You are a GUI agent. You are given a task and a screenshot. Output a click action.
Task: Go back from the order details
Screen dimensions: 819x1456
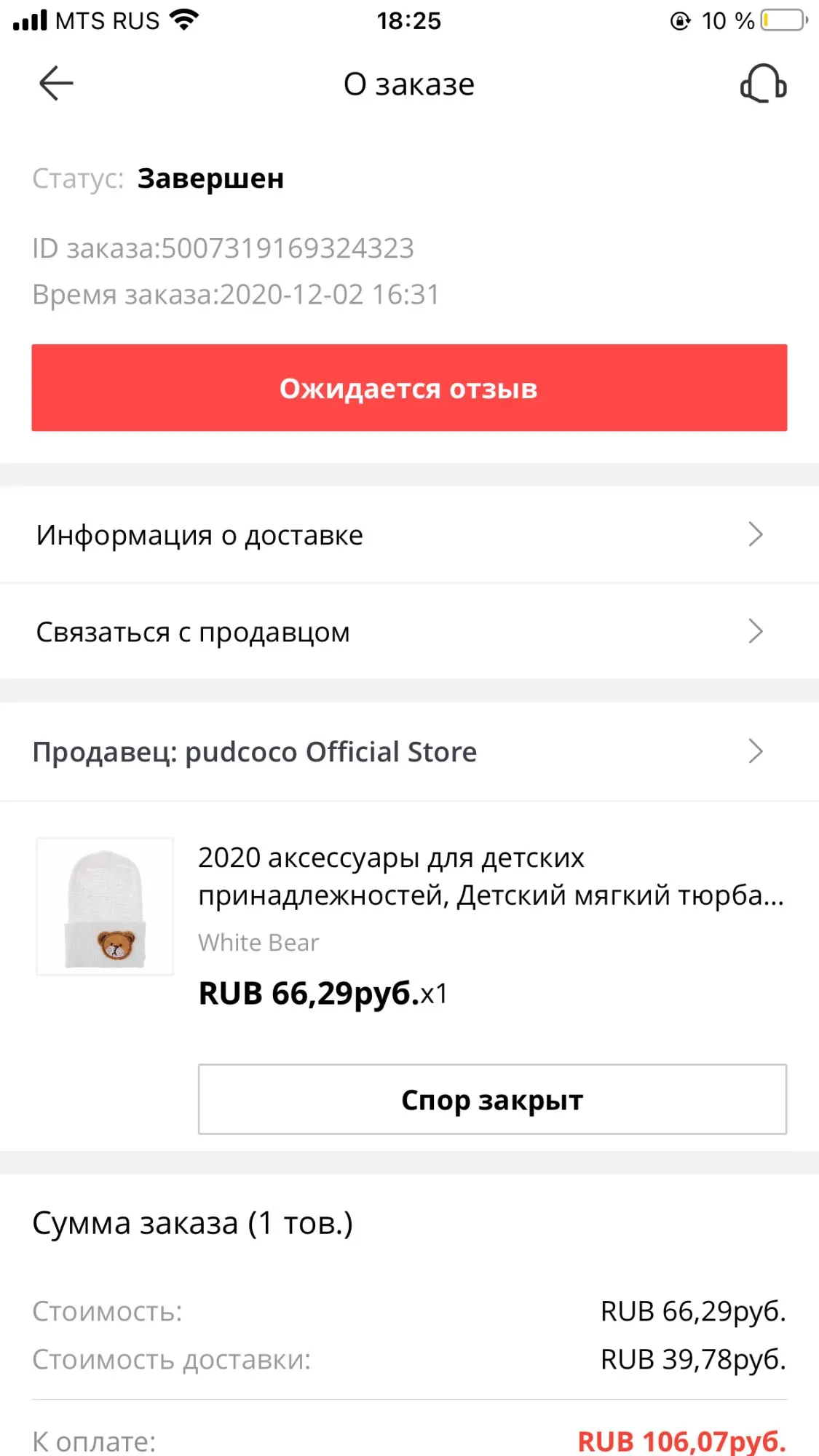[x=56, y=84]
